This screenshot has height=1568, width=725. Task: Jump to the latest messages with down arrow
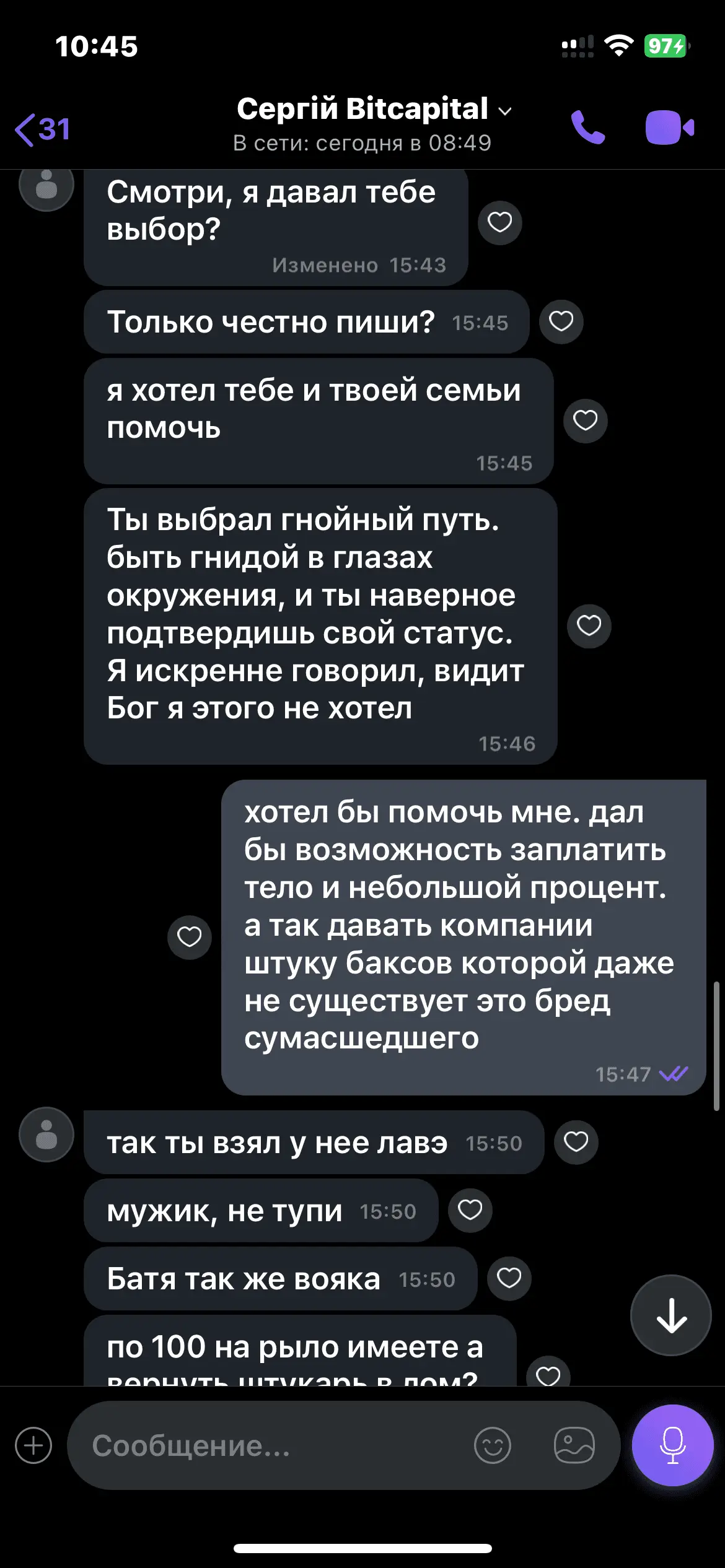(671, 1315)
